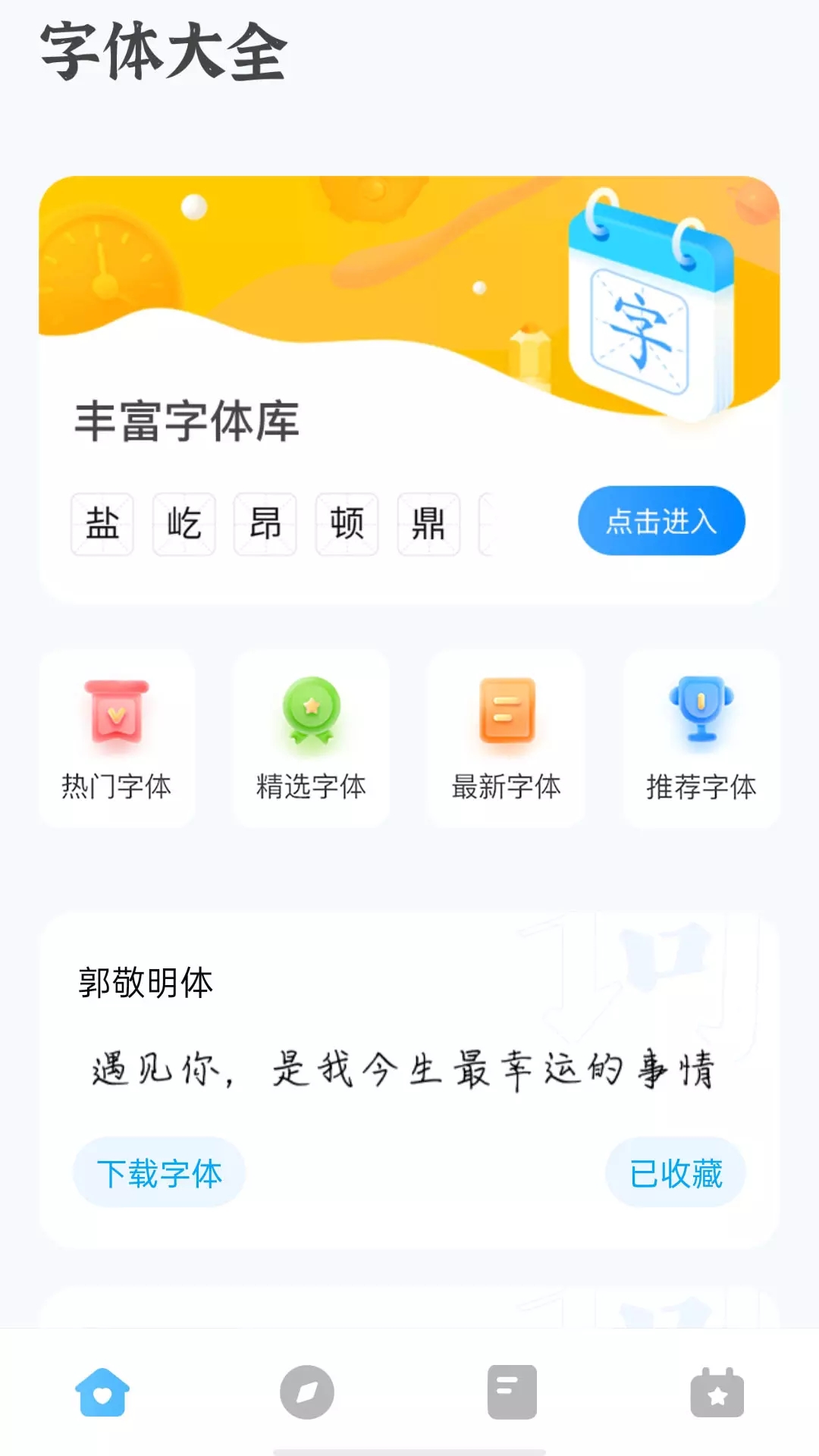This screenshot has width=819, height=1456.
Task: Tap the compass discover icon at bottom
Action: pos(307,1392)
